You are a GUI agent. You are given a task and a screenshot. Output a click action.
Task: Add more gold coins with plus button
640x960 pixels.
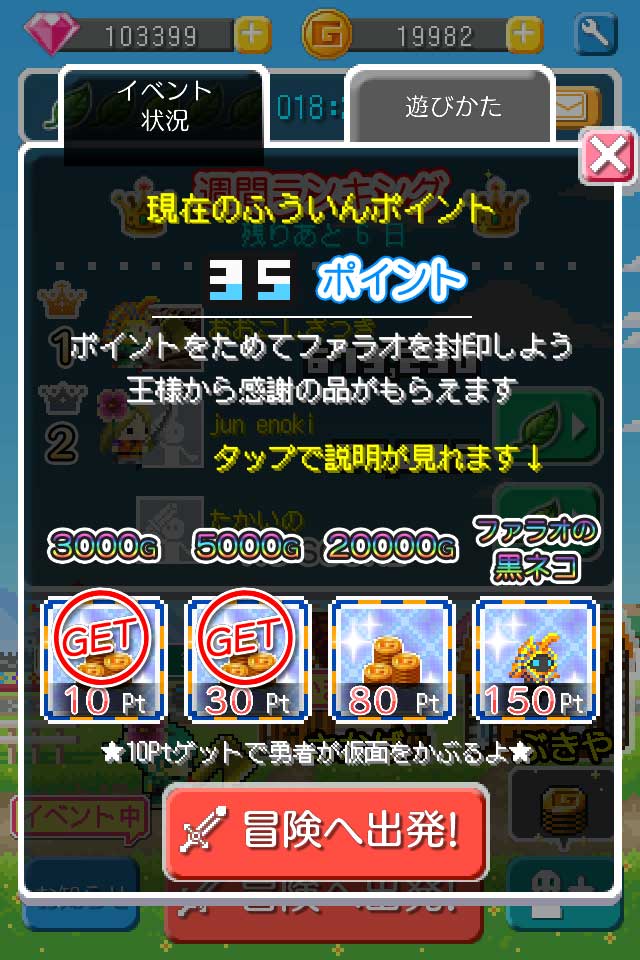pos(525,34)
